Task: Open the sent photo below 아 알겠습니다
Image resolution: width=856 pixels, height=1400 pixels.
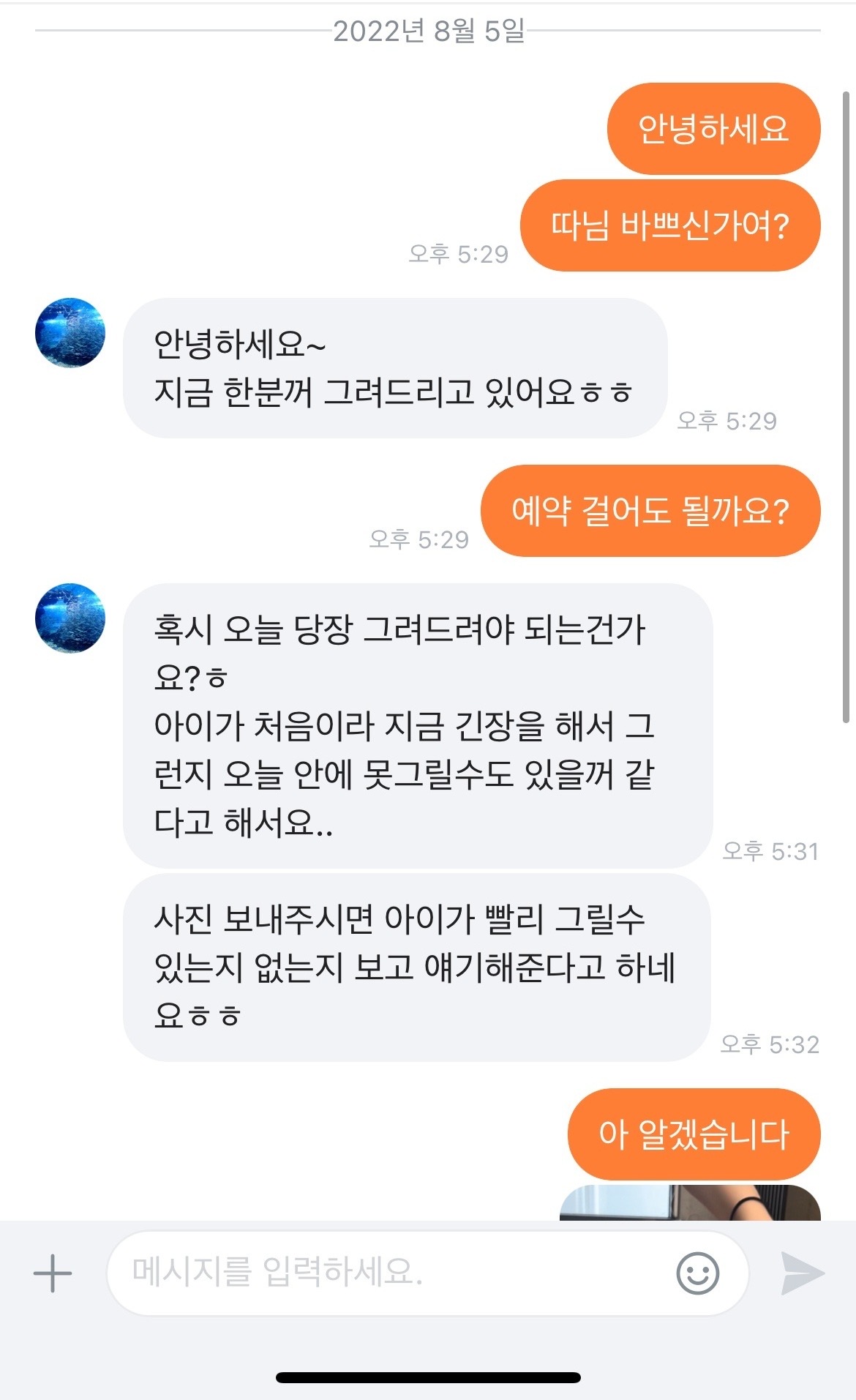Action: [689, 1203]
